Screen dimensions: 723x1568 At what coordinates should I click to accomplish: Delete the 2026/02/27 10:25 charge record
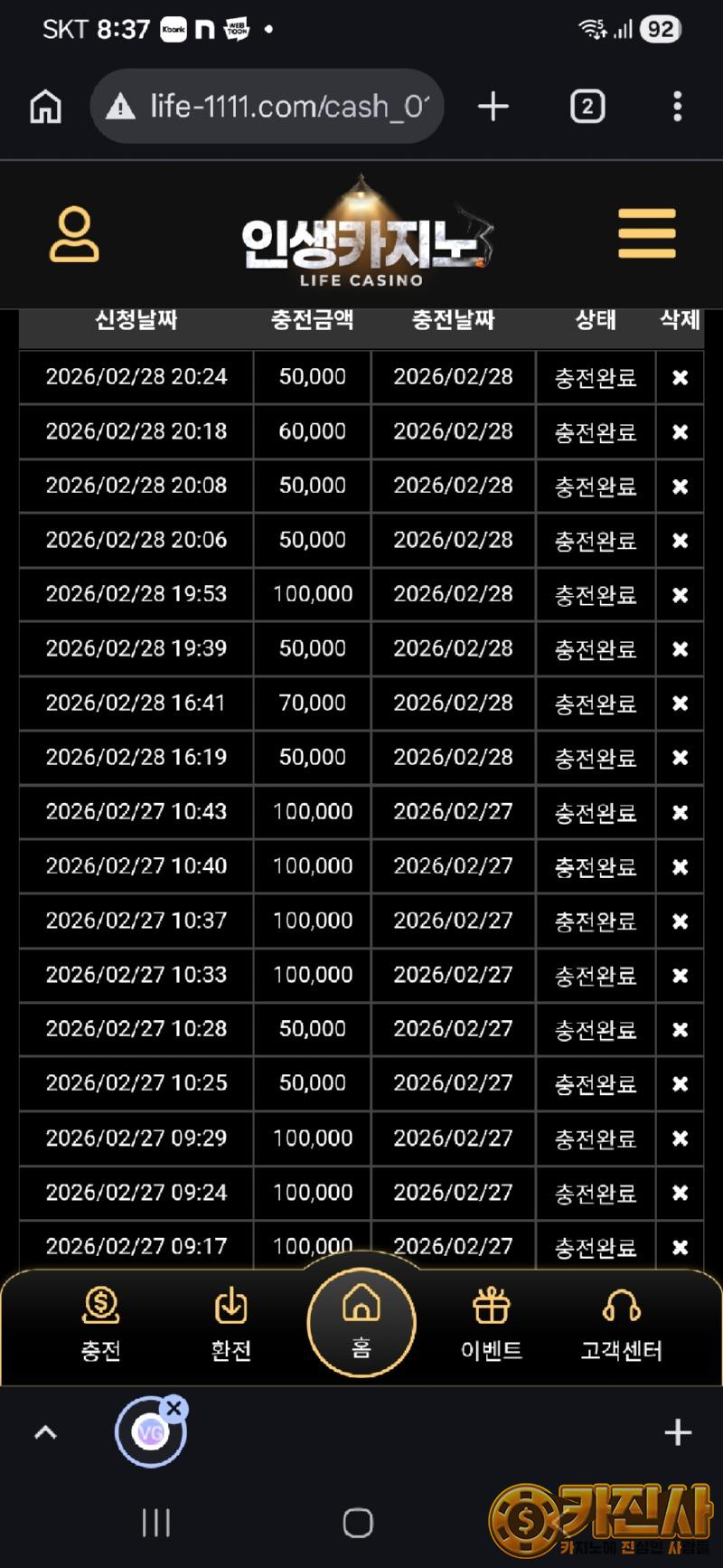680,1083
